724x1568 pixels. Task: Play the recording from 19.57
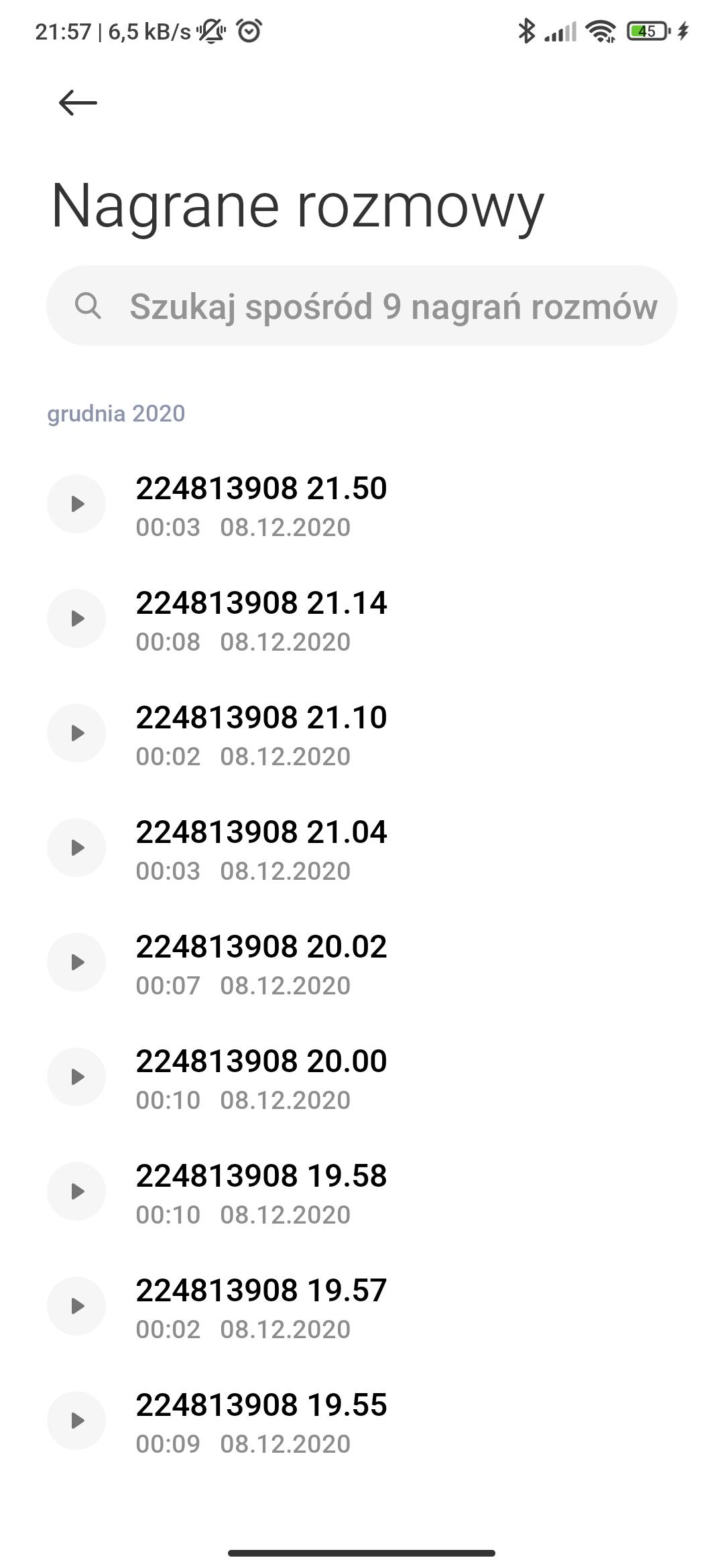(76, 1306)
